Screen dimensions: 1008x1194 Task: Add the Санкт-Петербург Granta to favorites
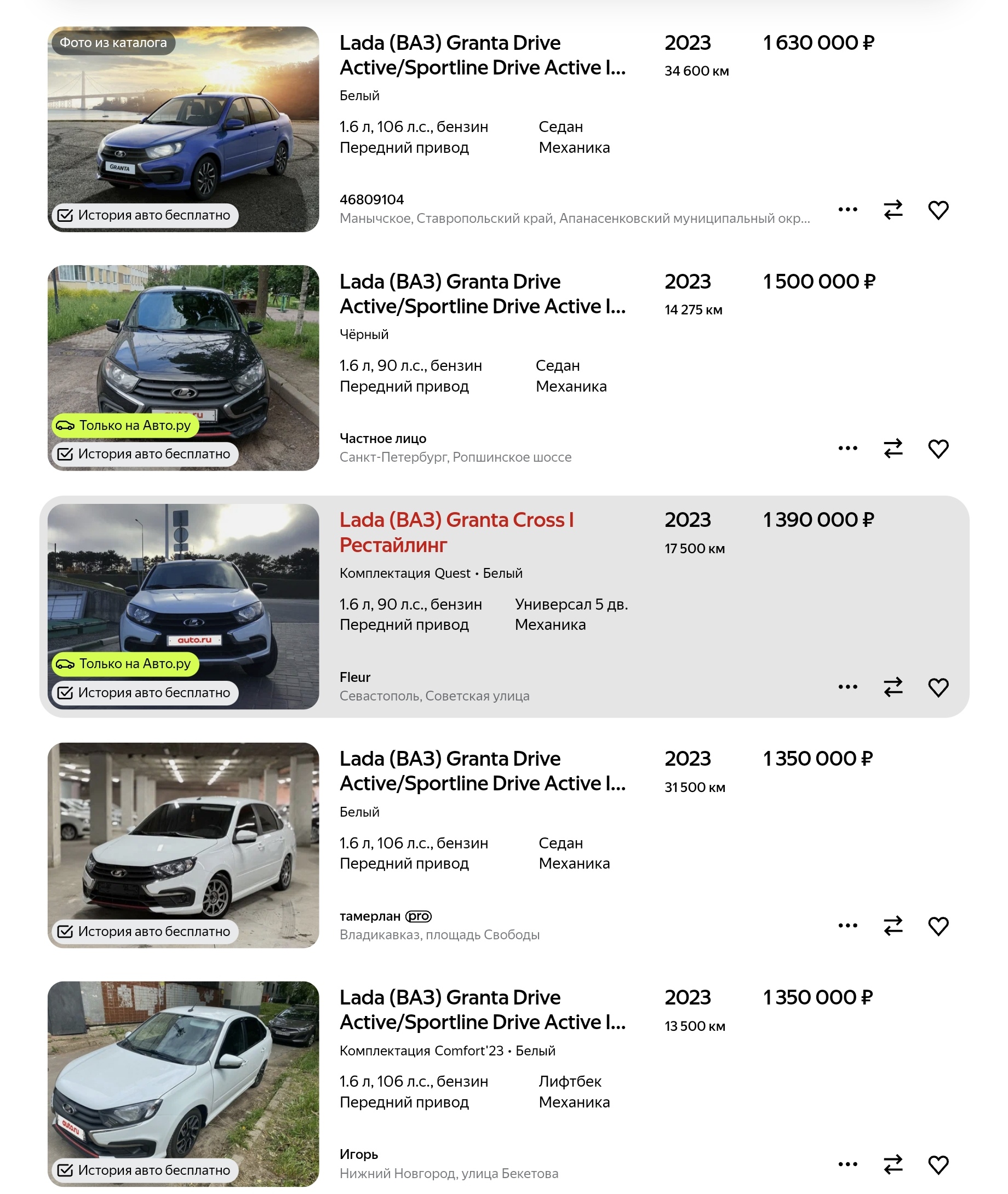938,449
